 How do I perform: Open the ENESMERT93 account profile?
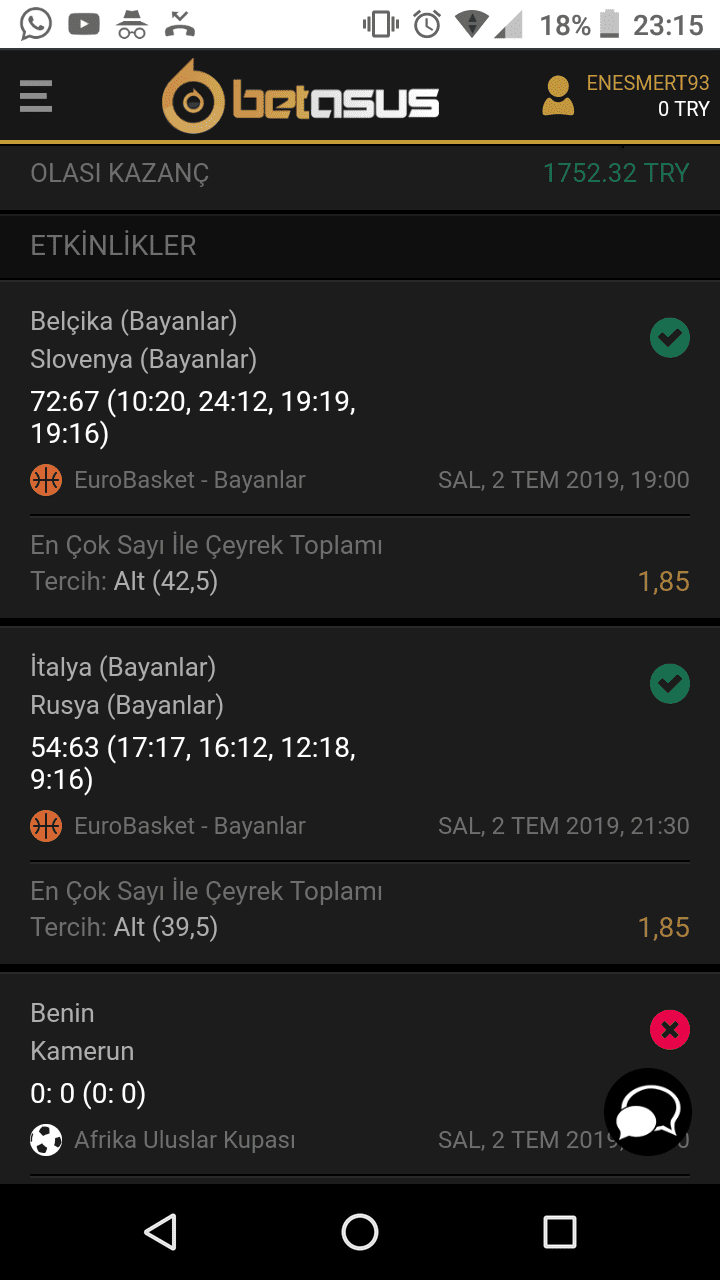coord(625,96)
